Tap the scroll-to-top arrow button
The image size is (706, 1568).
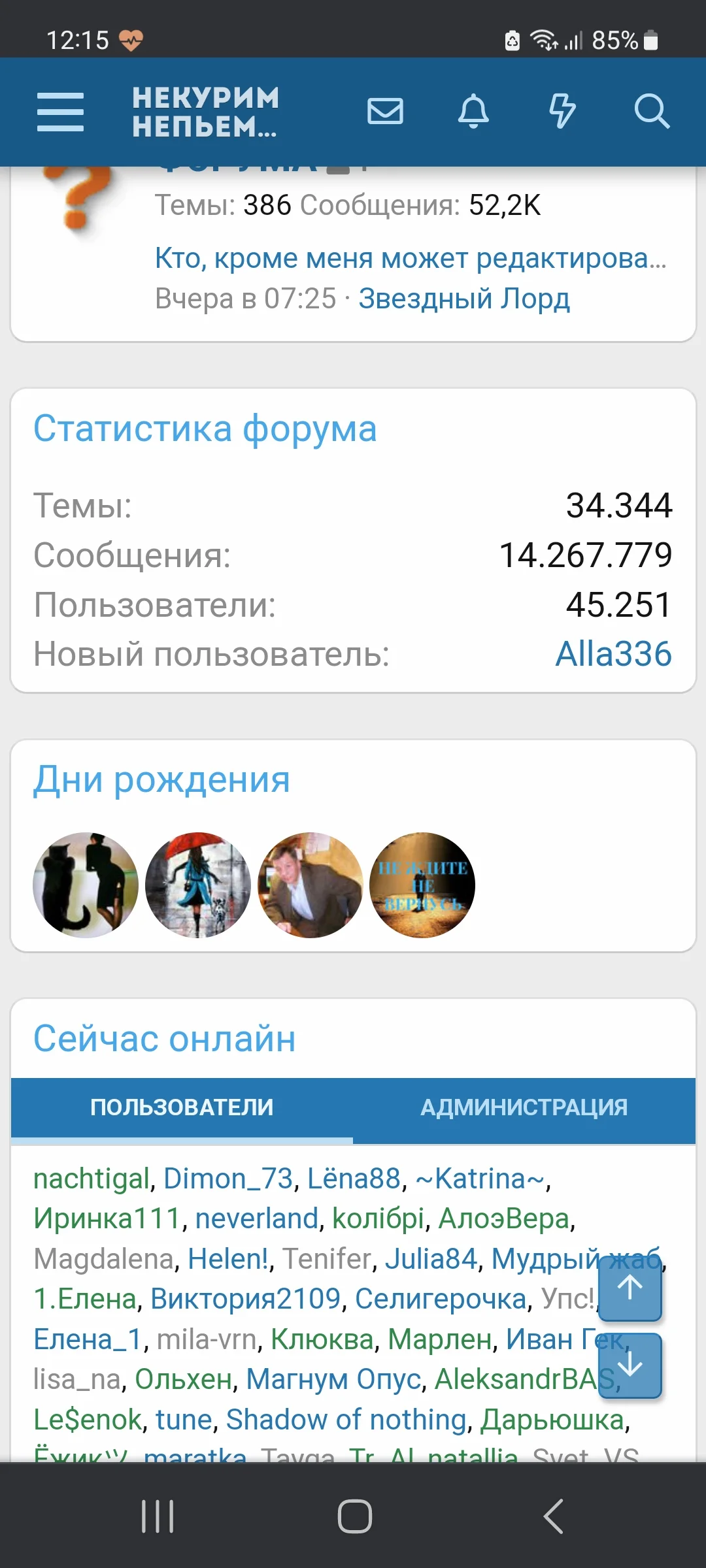pos(630,1290)
